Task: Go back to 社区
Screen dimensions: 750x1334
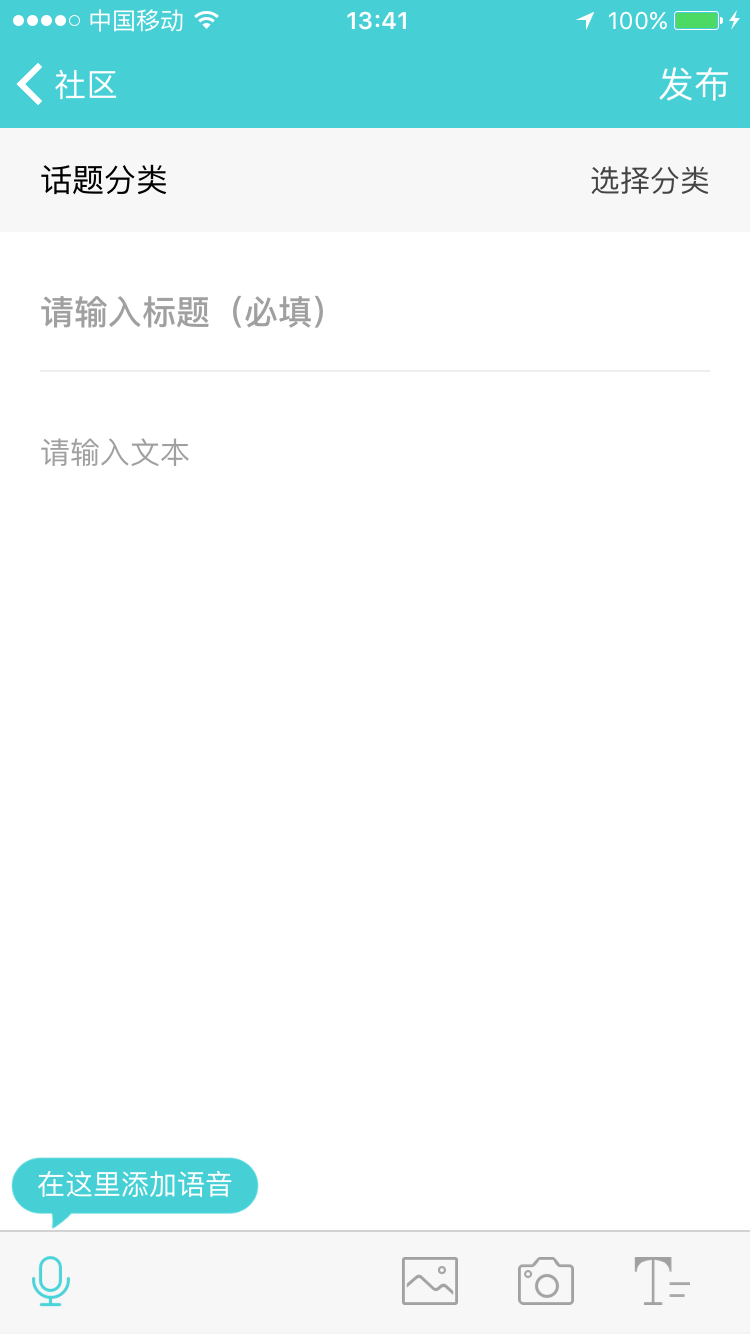Action: click(67, 85)
